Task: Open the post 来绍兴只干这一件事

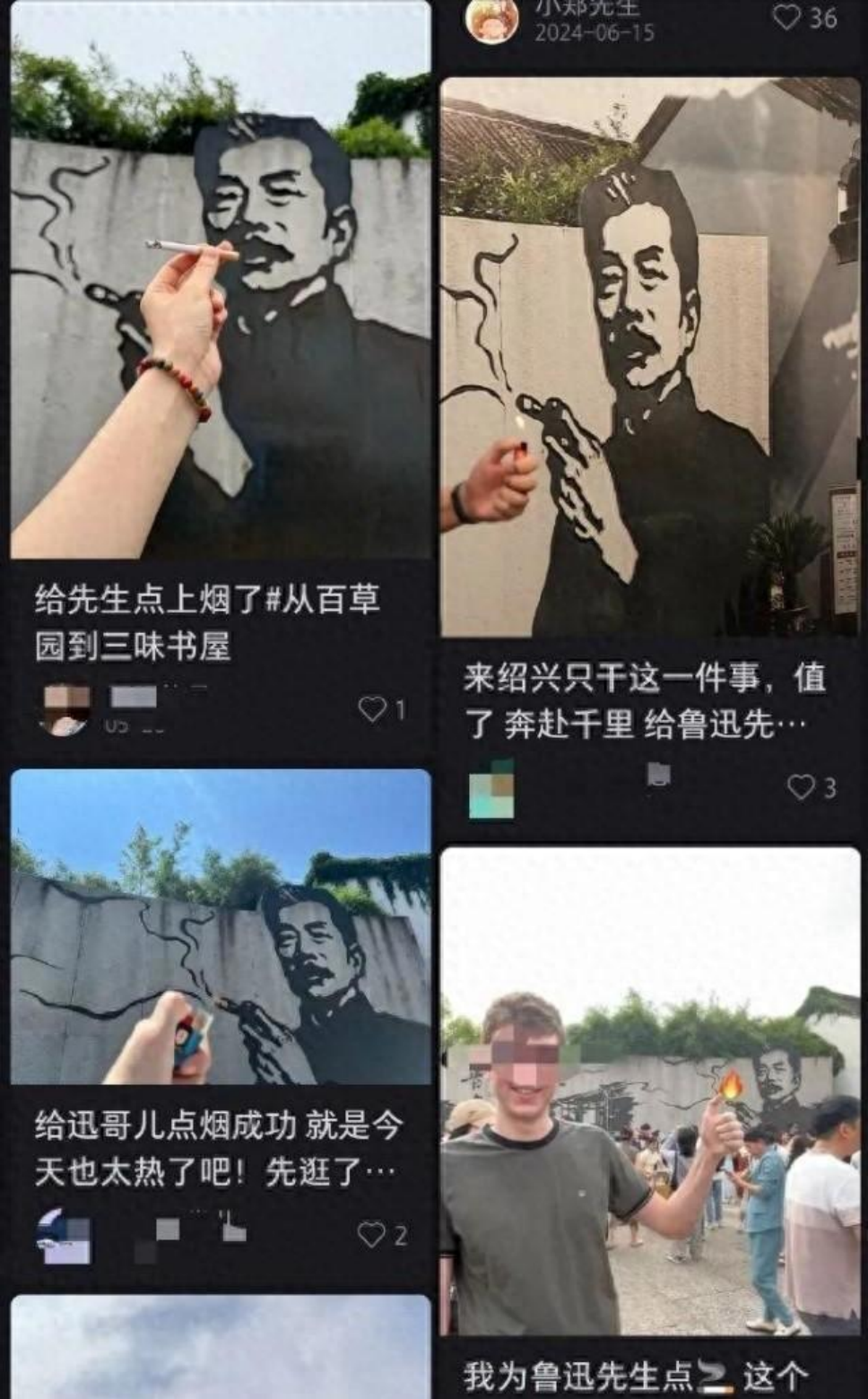Action: (x=649, y=359)
